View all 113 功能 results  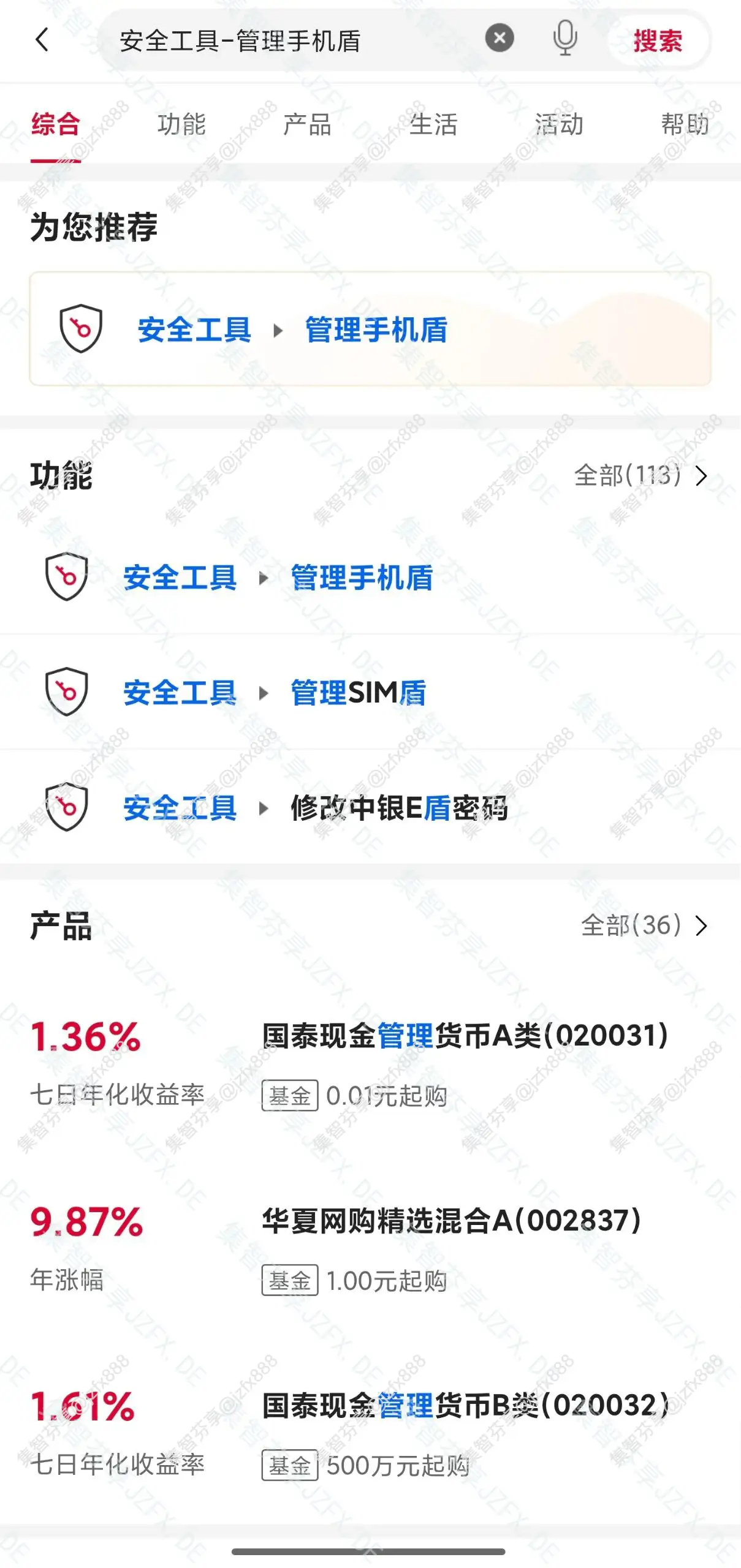640,475
